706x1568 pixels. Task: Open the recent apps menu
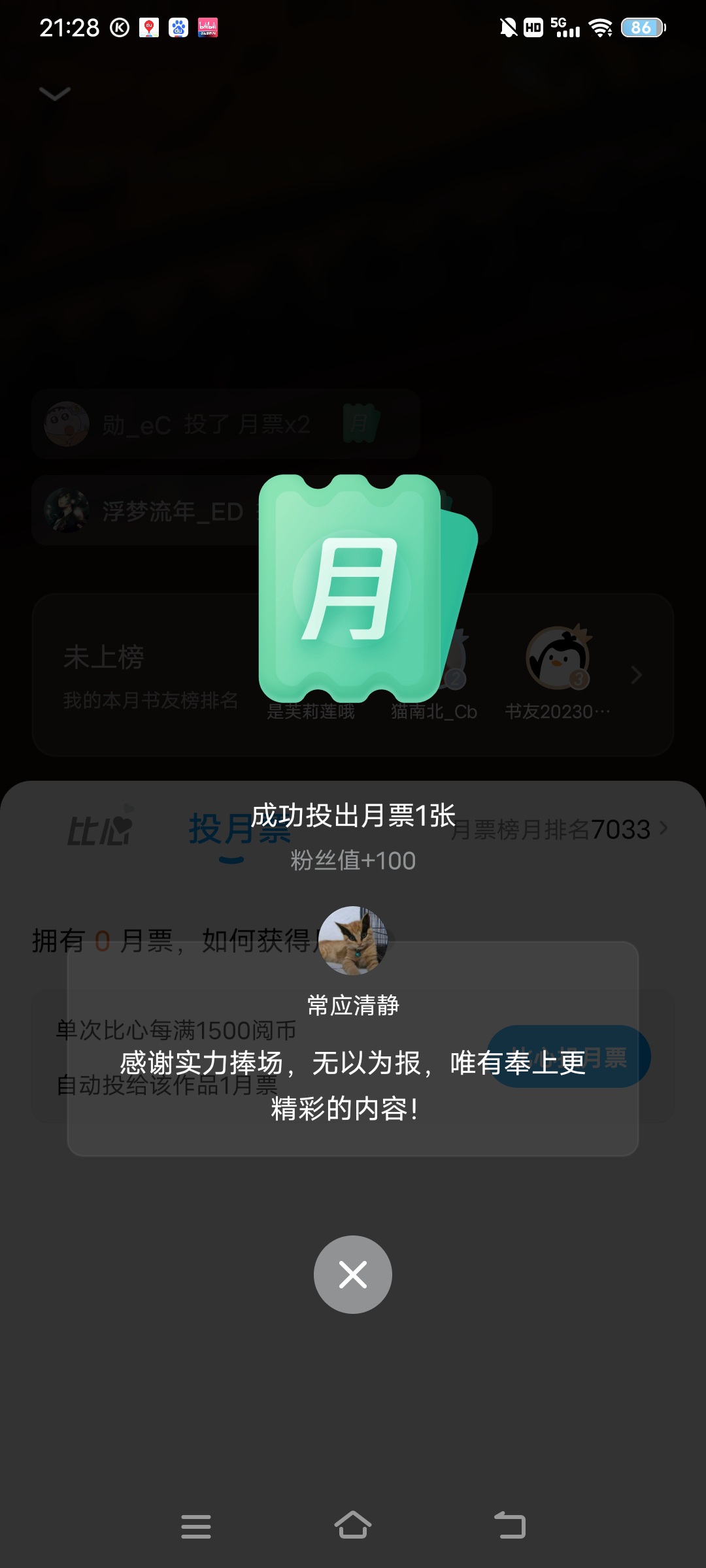pyautogui.click(x=196, y=1526)
